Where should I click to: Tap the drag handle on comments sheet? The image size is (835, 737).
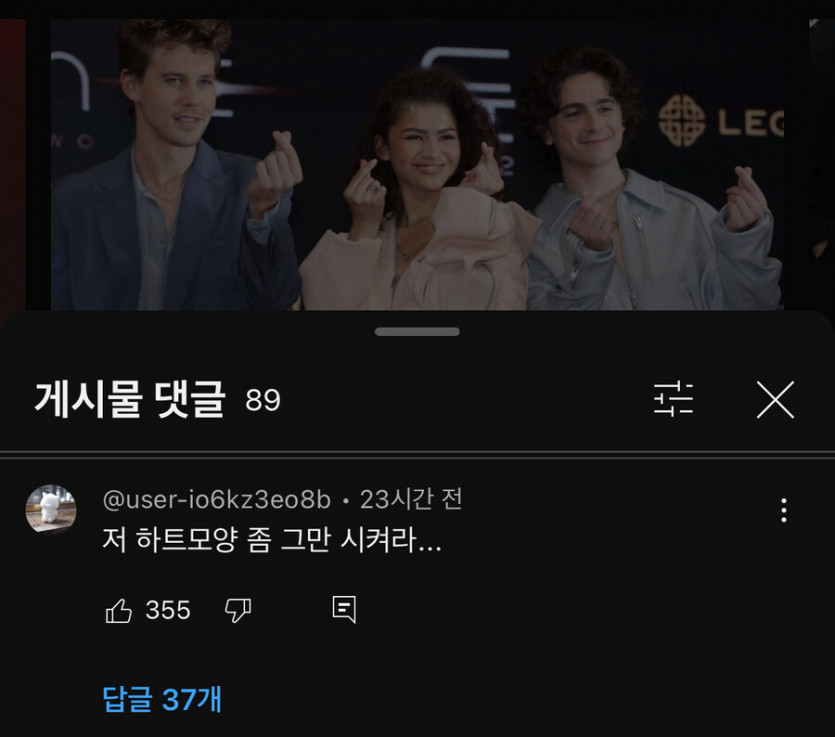(x=417, y=332)
